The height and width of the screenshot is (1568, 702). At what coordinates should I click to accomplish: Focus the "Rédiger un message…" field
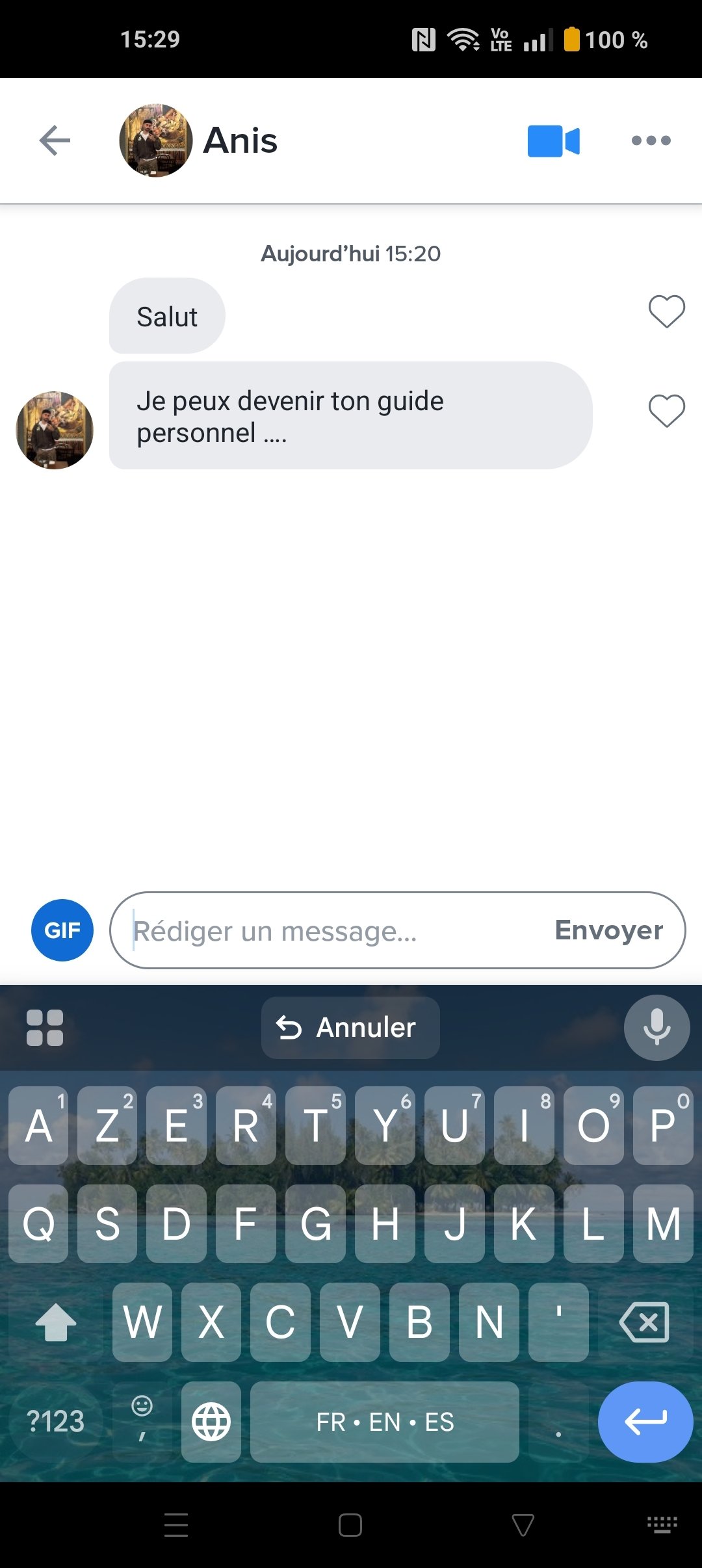click(331, 930)
